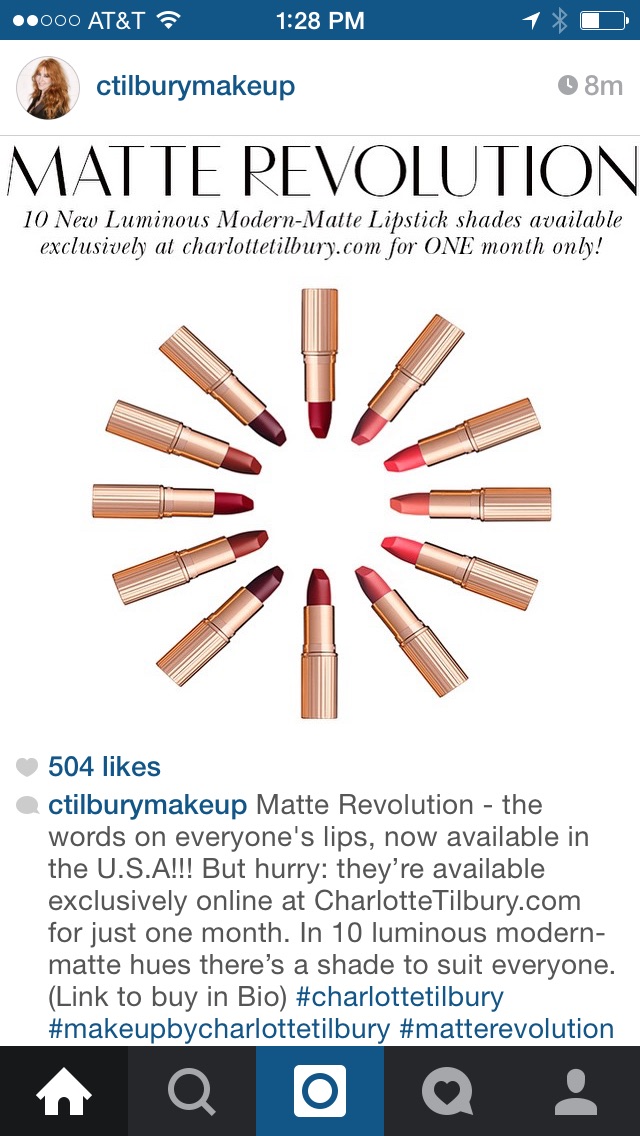
Task: Open the #matterevolution hashtag
Action: [x=506, y=1029]
